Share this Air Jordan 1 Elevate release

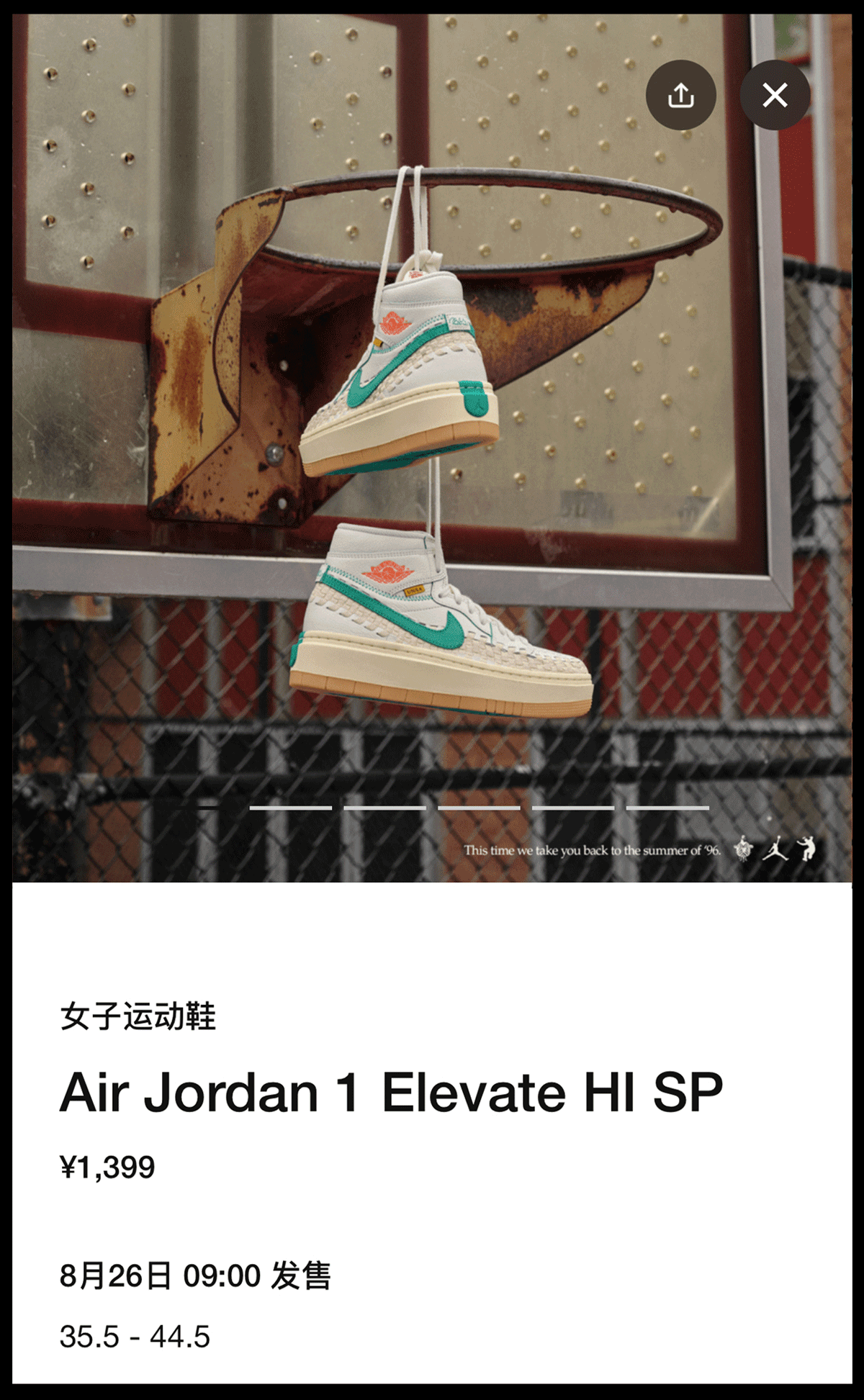[x=680, y=95]
